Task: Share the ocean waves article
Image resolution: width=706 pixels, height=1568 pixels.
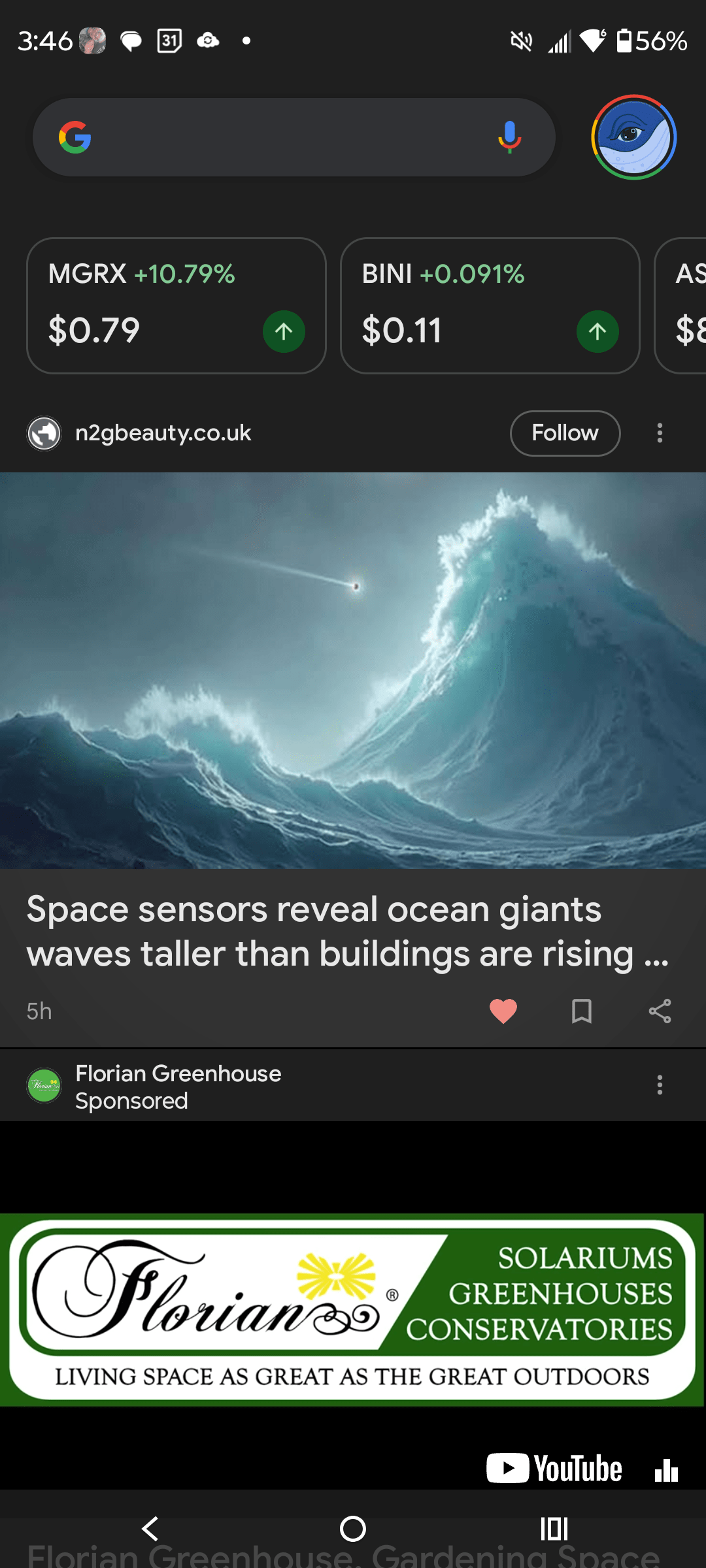Action: tap(660, 1011)
